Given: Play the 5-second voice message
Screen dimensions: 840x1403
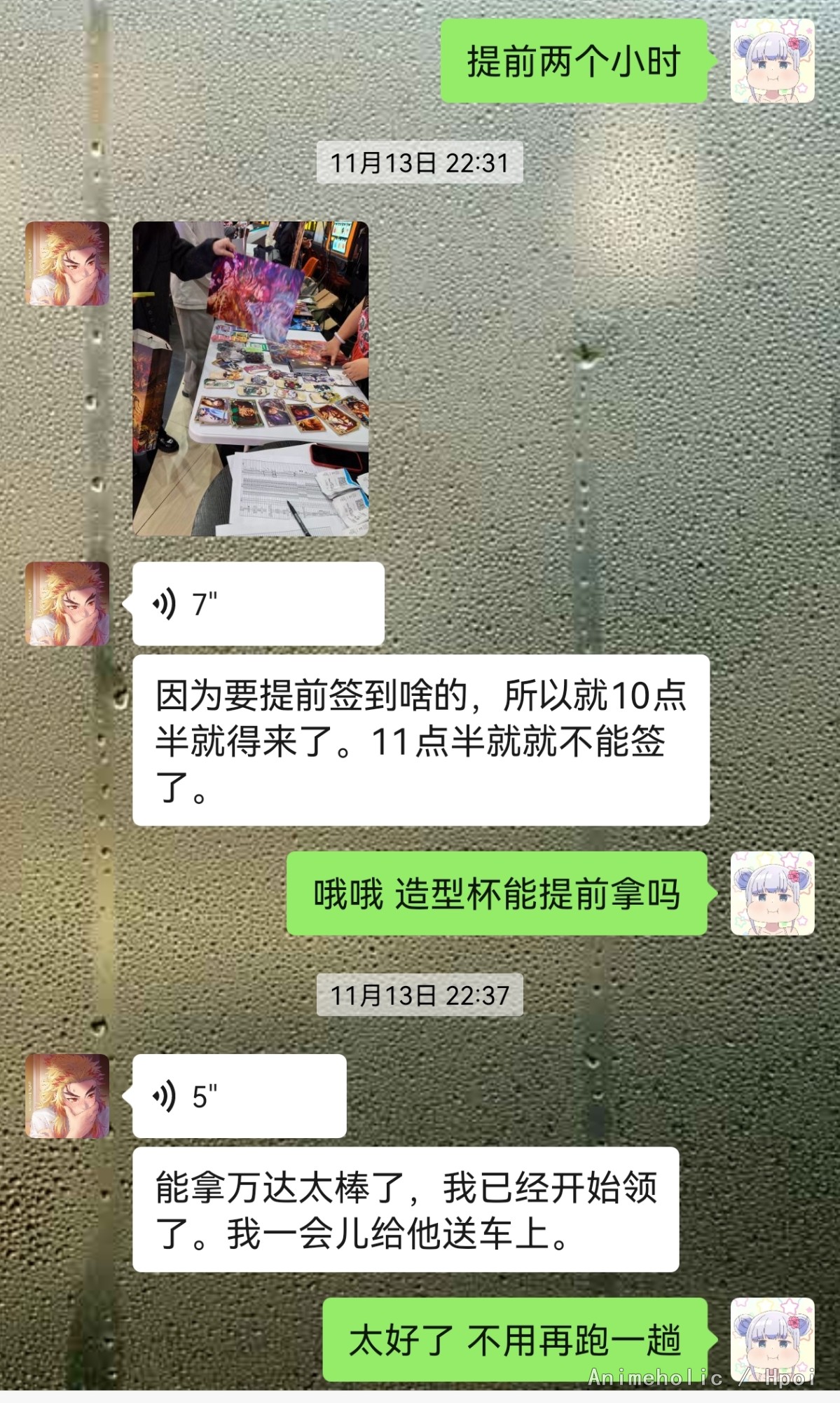Looking at the screenshot, I should [238, 1096].
